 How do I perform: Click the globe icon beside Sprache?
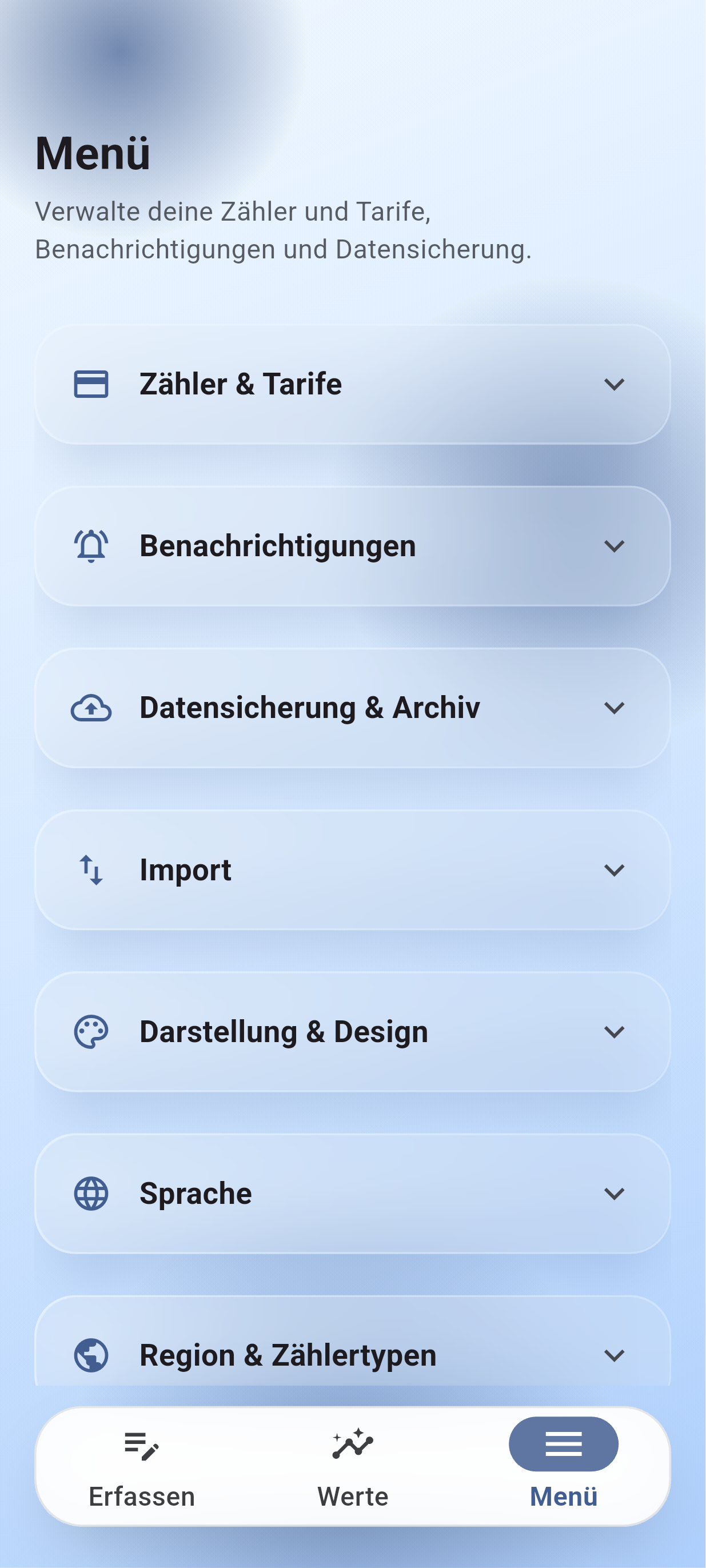[x=90, y=1193]
